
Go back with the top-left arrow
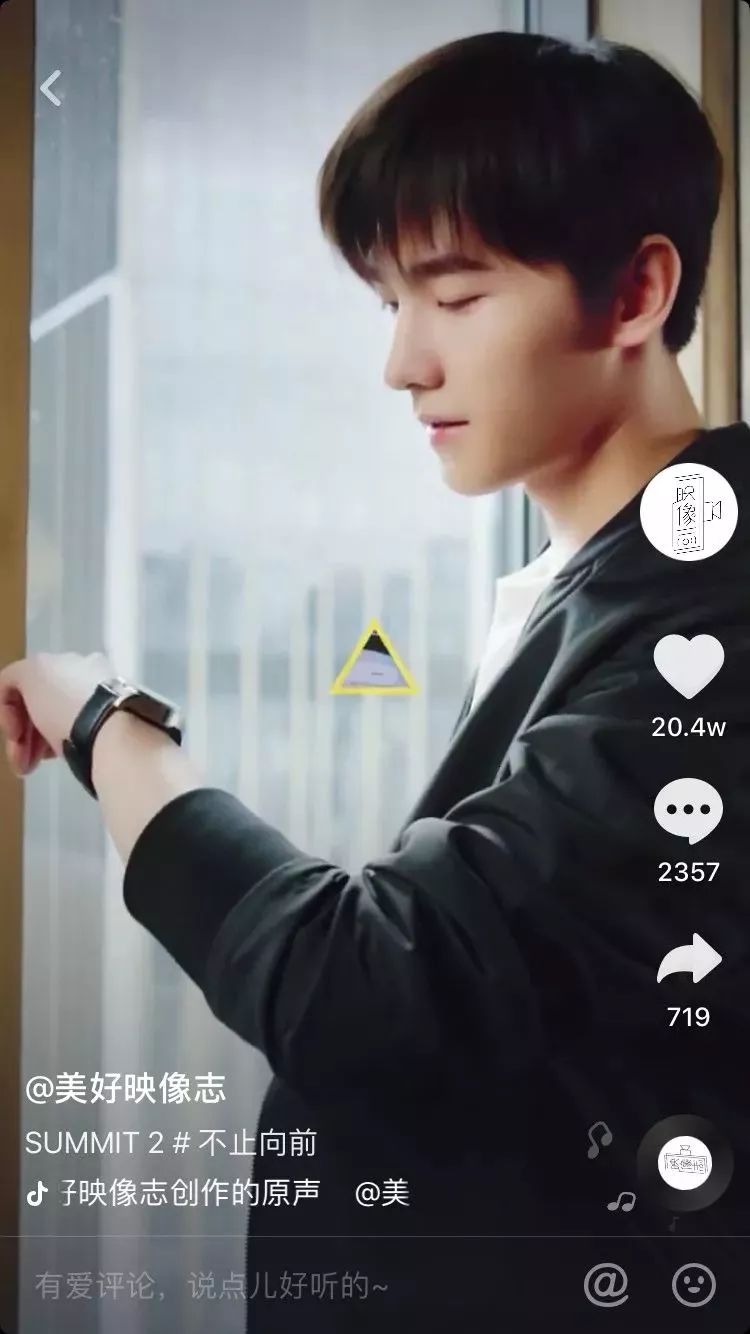coord(51,88)
